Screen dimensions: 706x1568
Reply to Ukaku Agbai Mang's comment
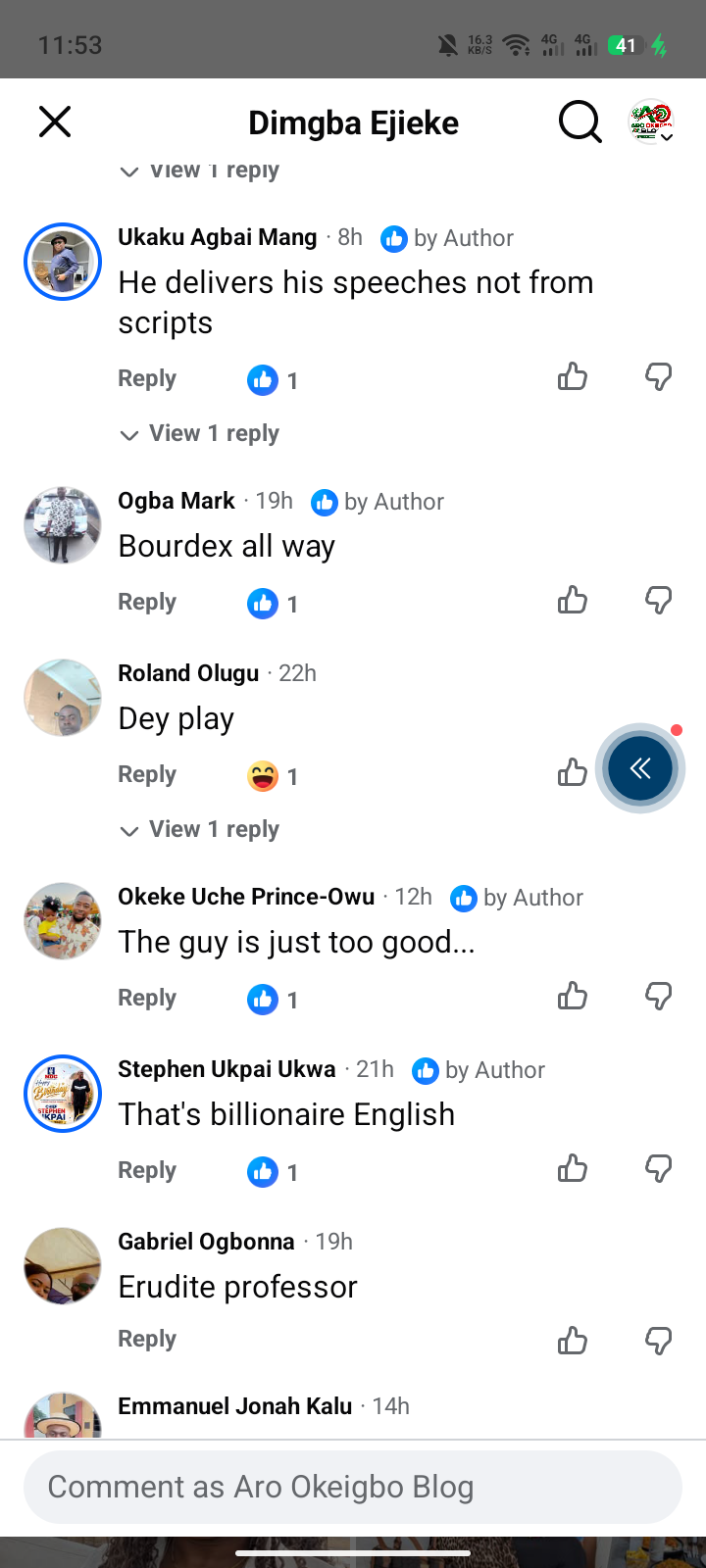pyautogui.click(x=147, y=379)
